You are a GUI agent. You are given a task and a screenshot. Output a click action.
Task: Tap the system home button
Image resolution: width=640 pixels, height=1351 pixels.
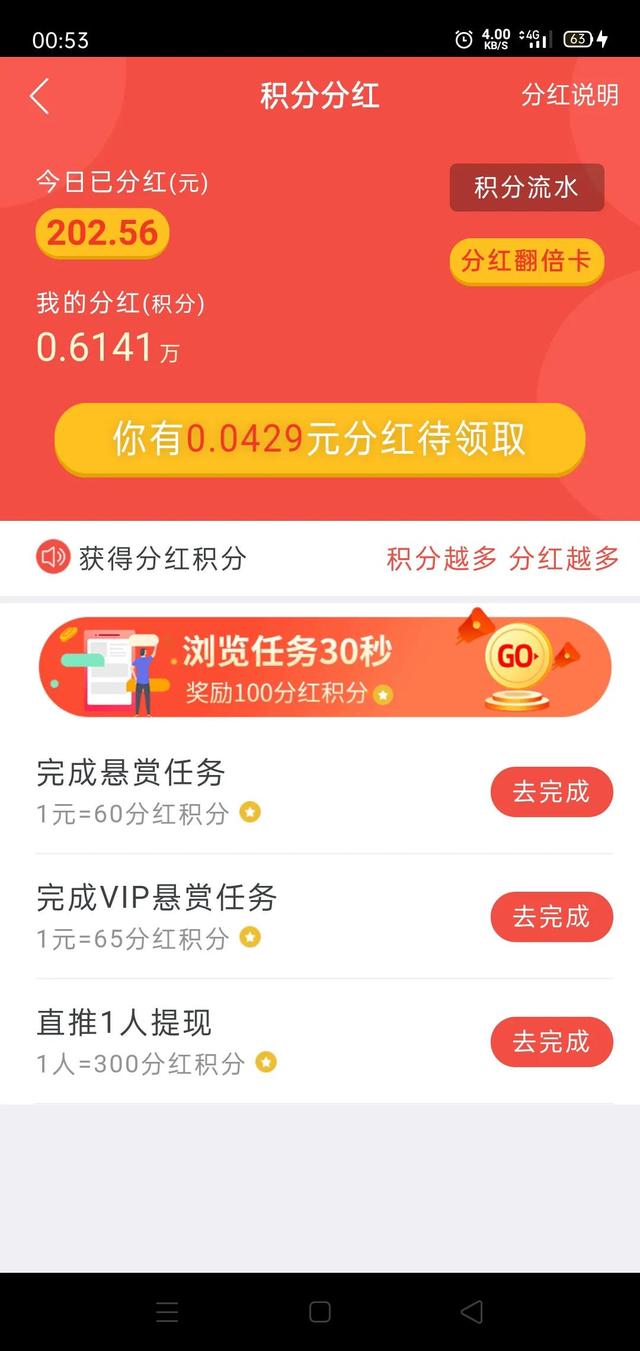tap(320, 1312)
